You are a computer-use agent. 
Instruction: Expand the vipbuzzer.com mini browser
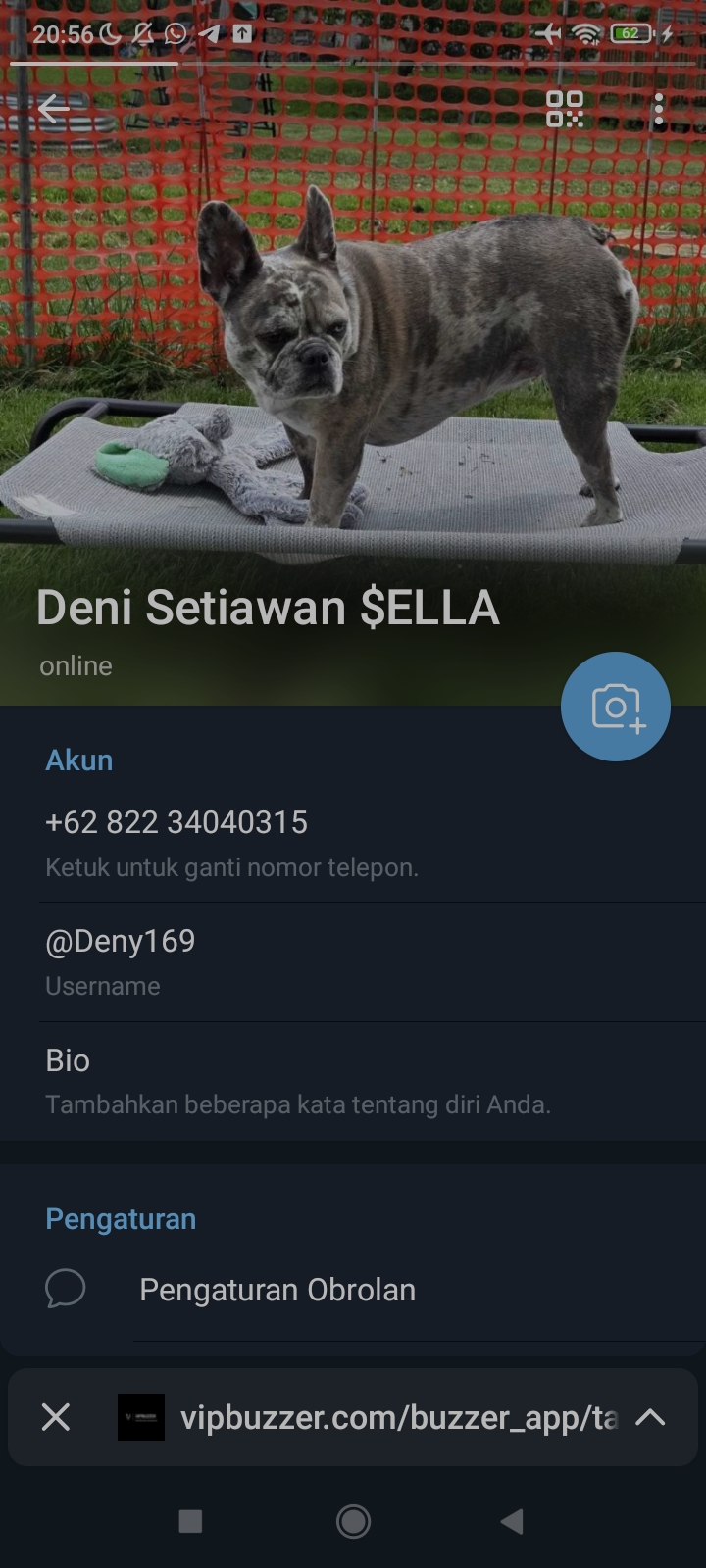pos(651,1417)
